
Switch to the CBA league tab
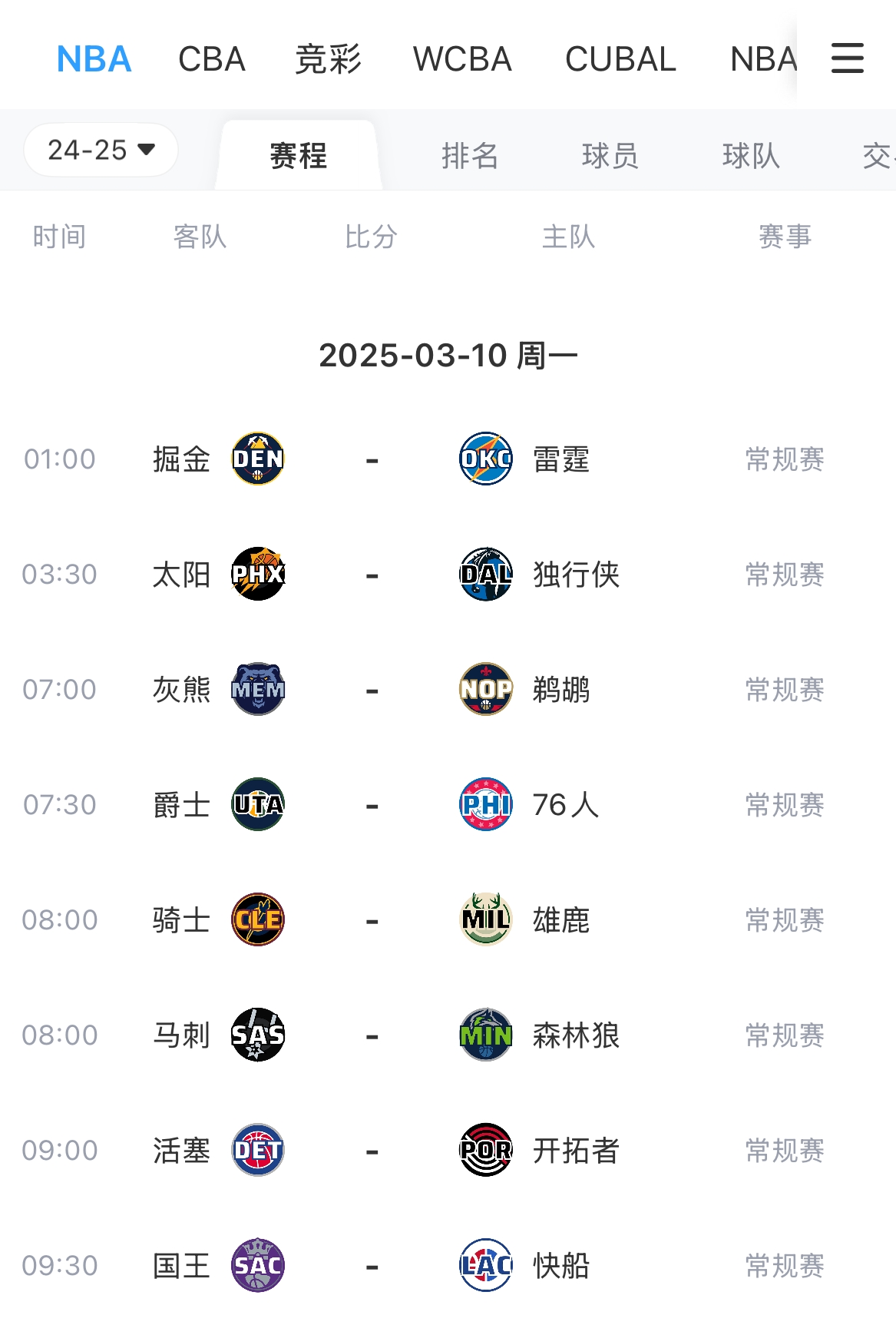[x=211, y=59]
